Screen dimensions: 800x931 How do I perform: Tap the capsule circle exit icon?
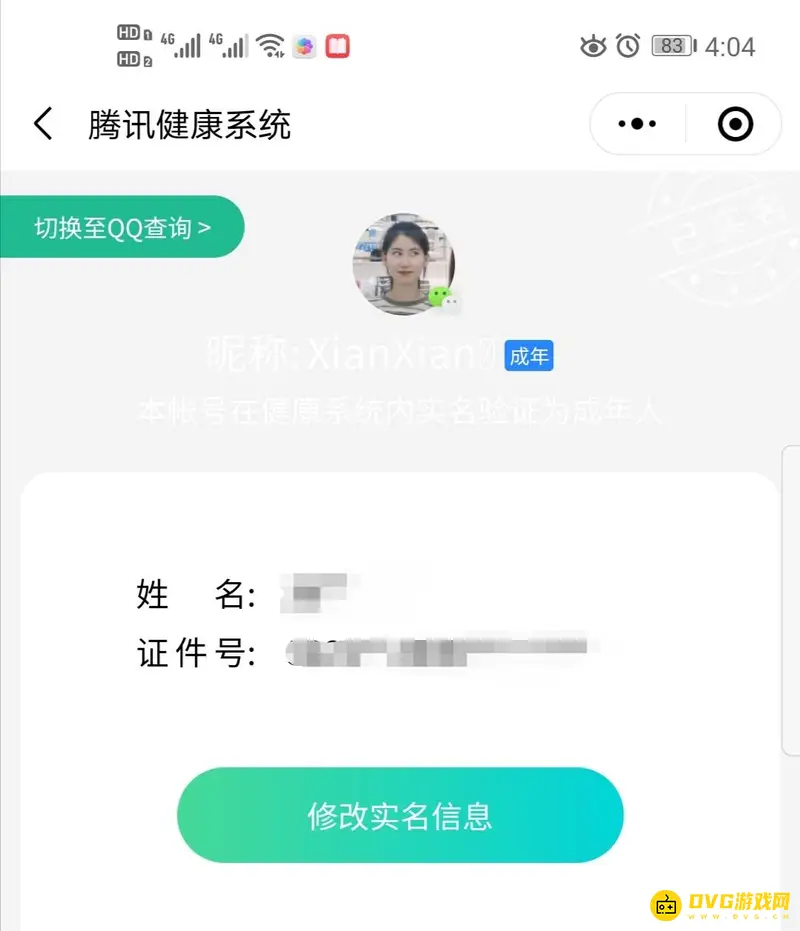[735, 123]
